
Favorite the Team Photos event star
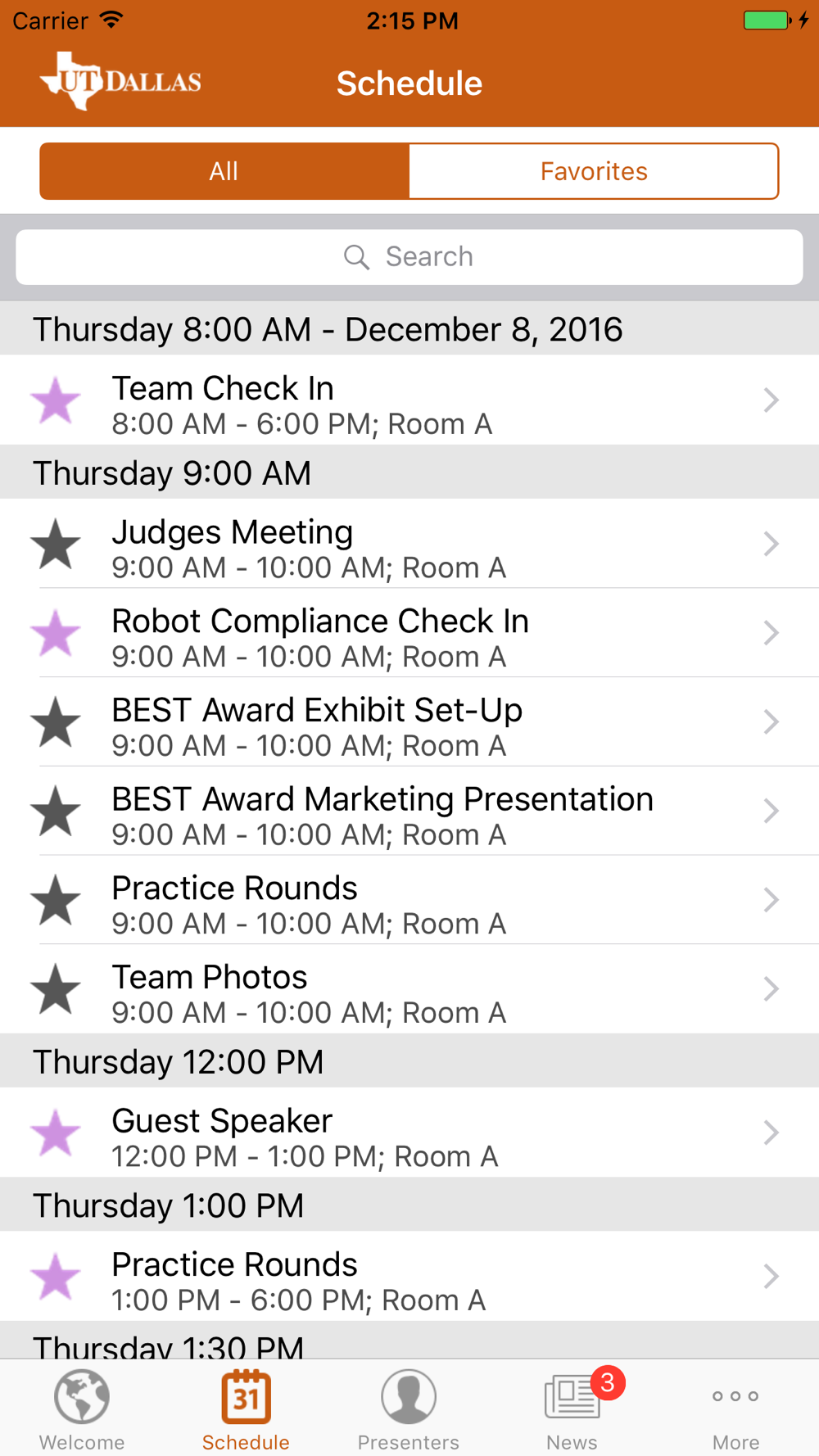tap(56, 988)
